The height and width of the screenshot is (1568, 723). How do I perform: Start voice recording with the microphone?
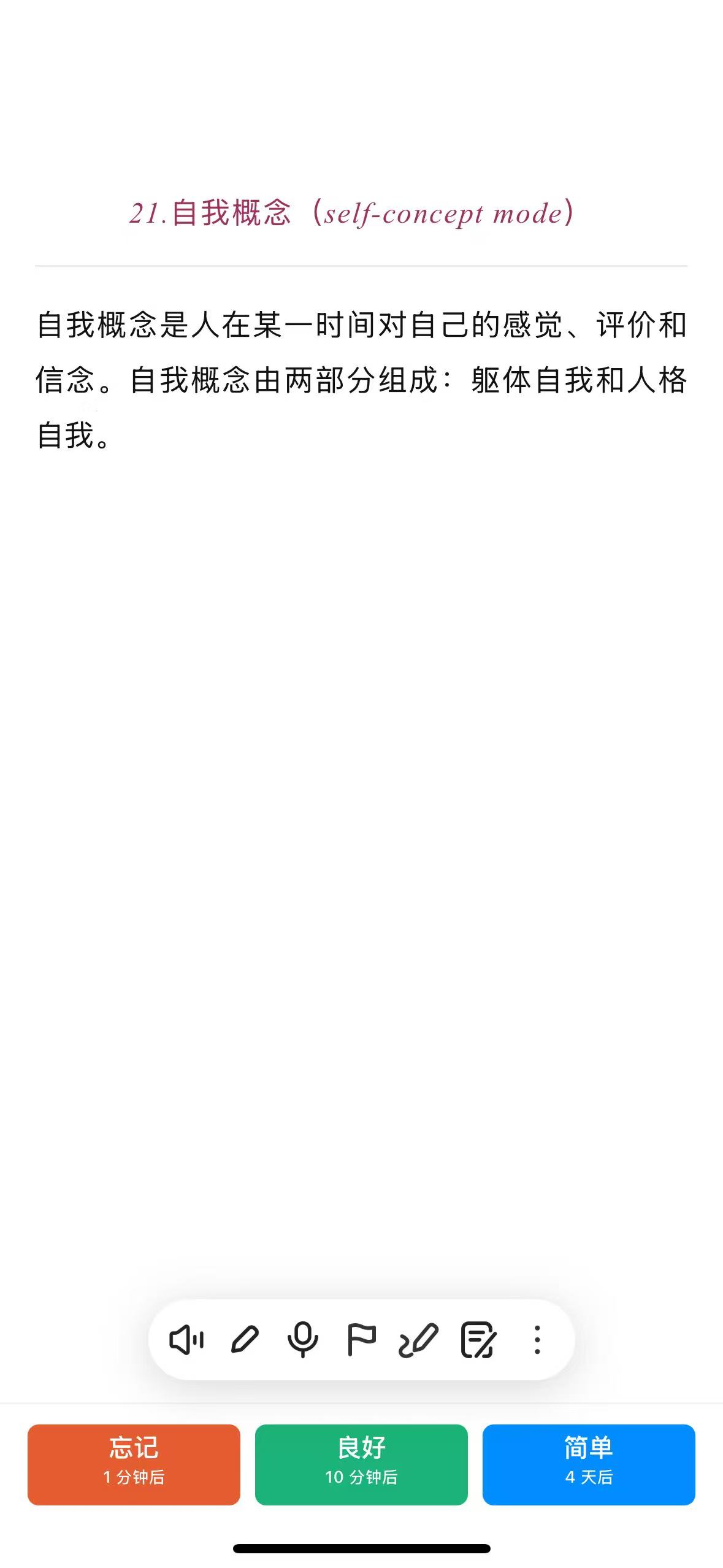coord(303,1340)
